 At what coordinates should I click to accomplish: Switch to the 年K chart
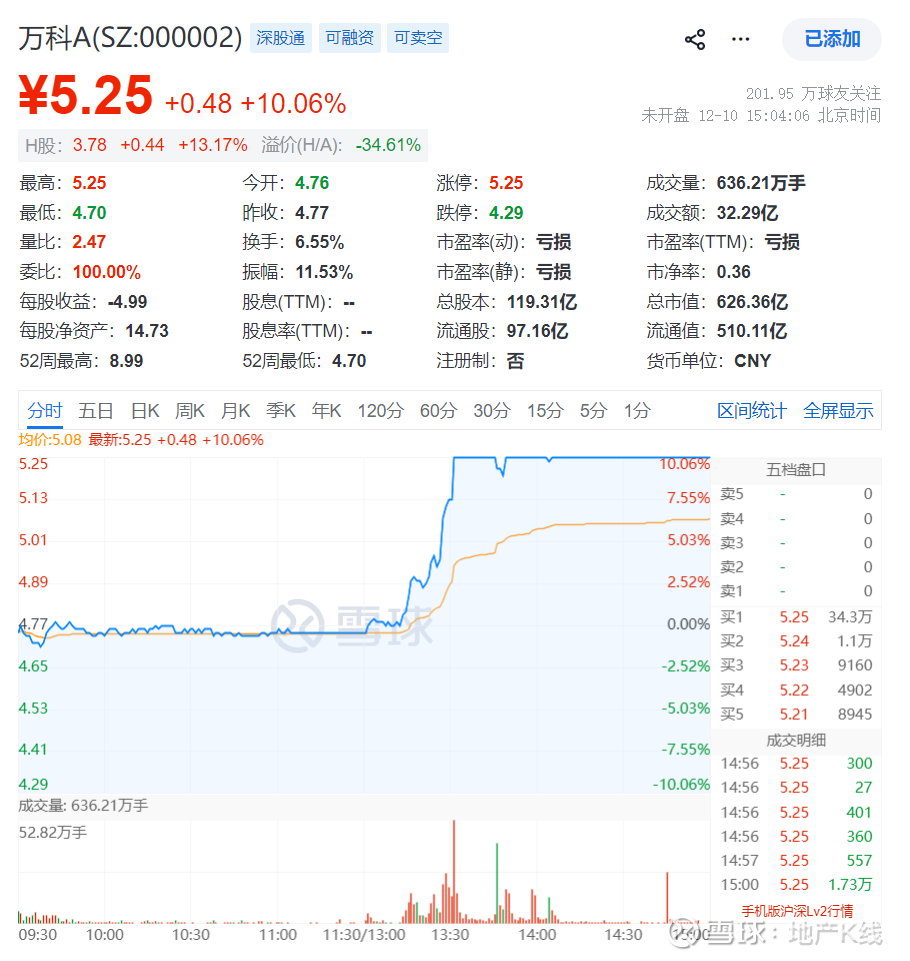[x=327, y=410]
